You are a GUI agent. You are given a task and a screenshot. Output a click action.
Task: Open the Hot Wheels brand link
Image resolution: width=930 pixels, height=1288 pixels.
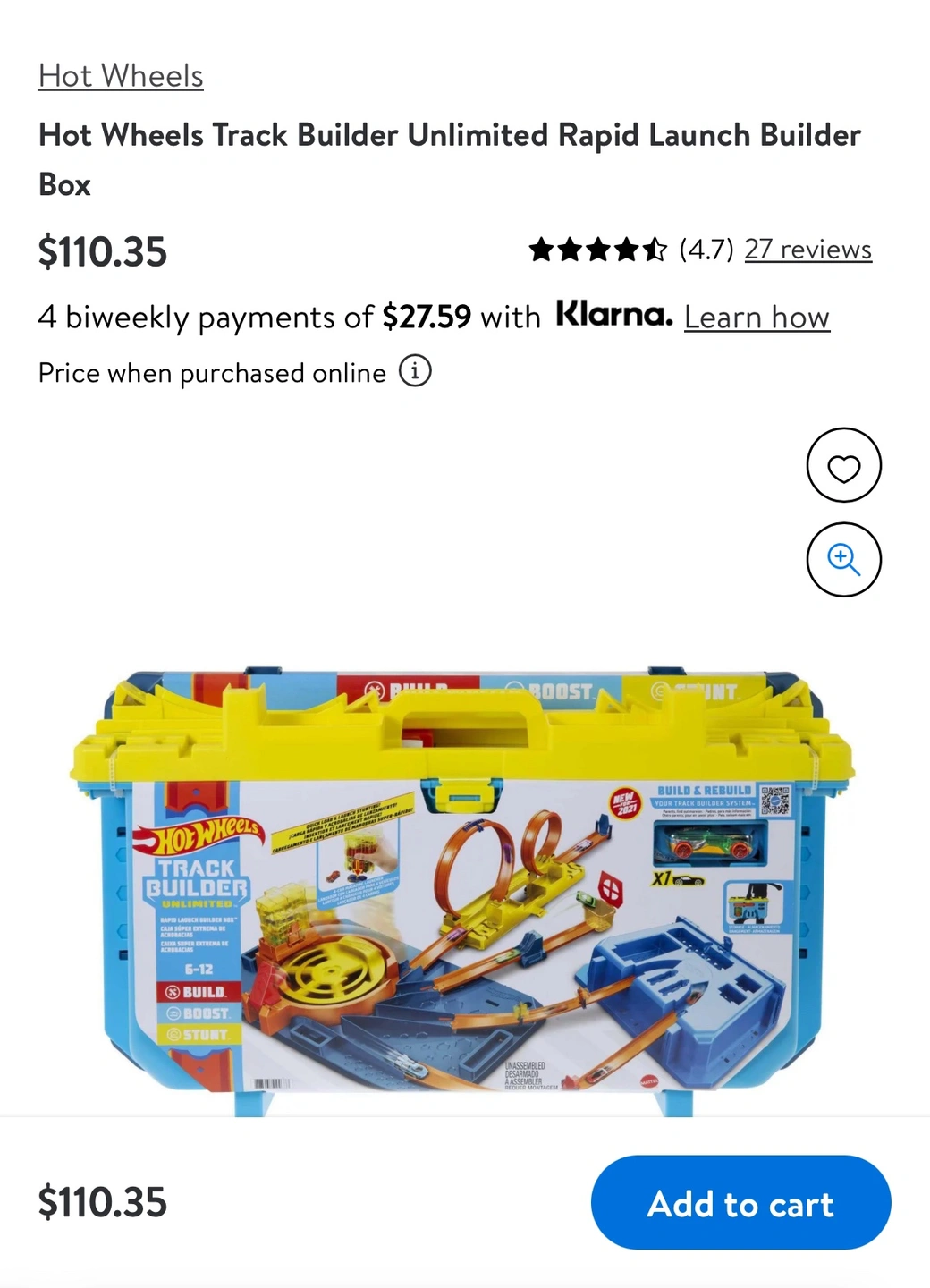click(x=121, y=76)
